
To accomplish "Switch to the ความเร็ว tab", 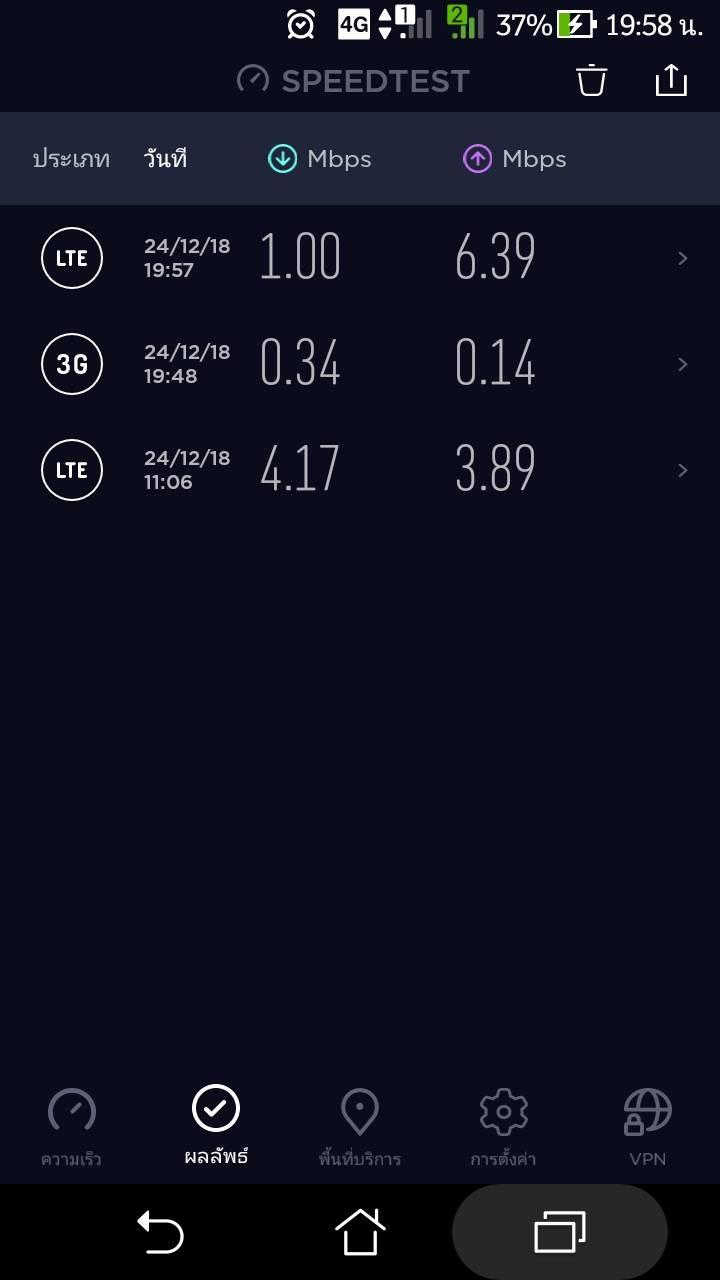I will 72,1126.
